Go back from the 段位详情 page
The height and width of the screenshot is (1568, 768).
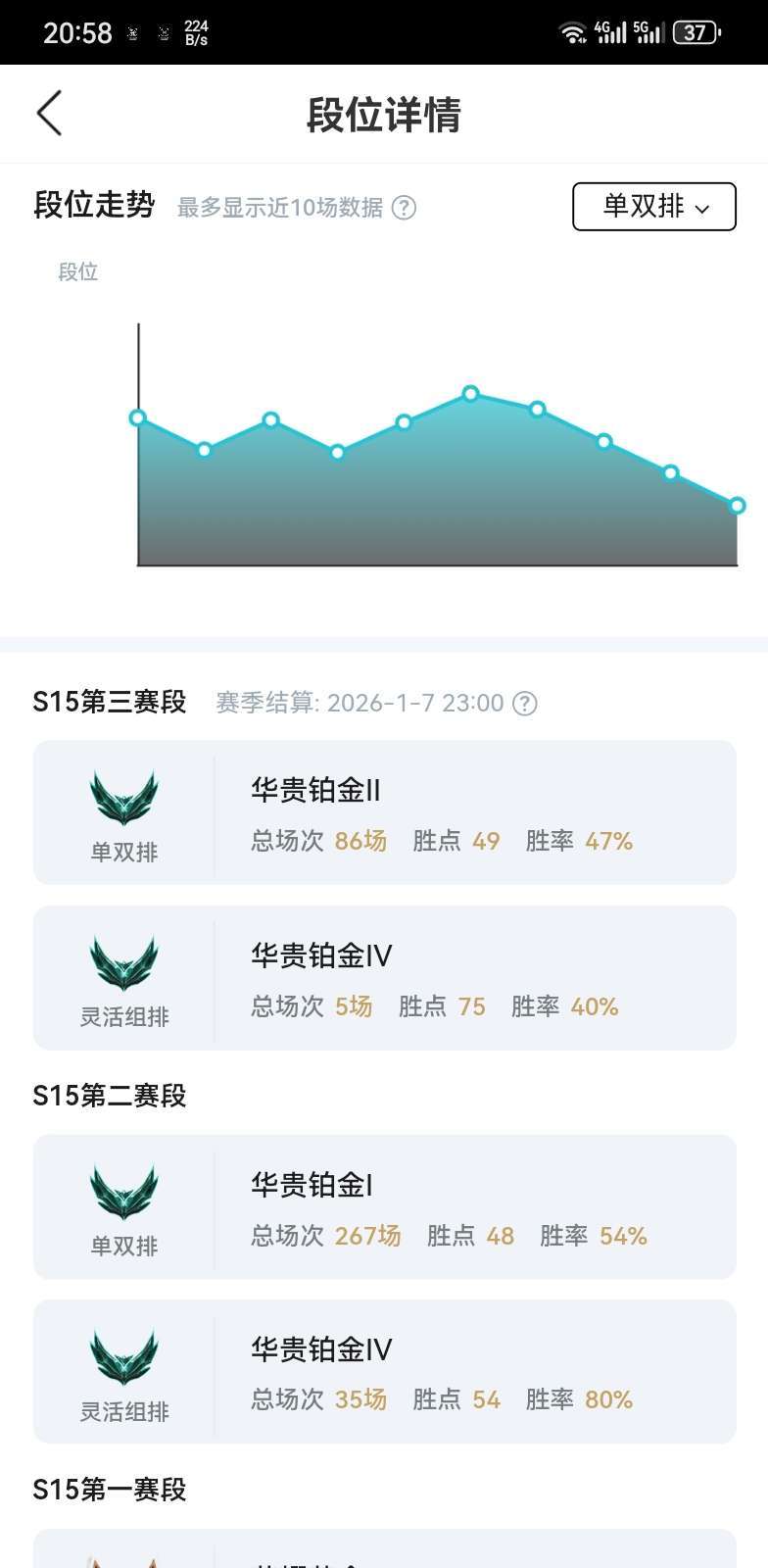50,114
